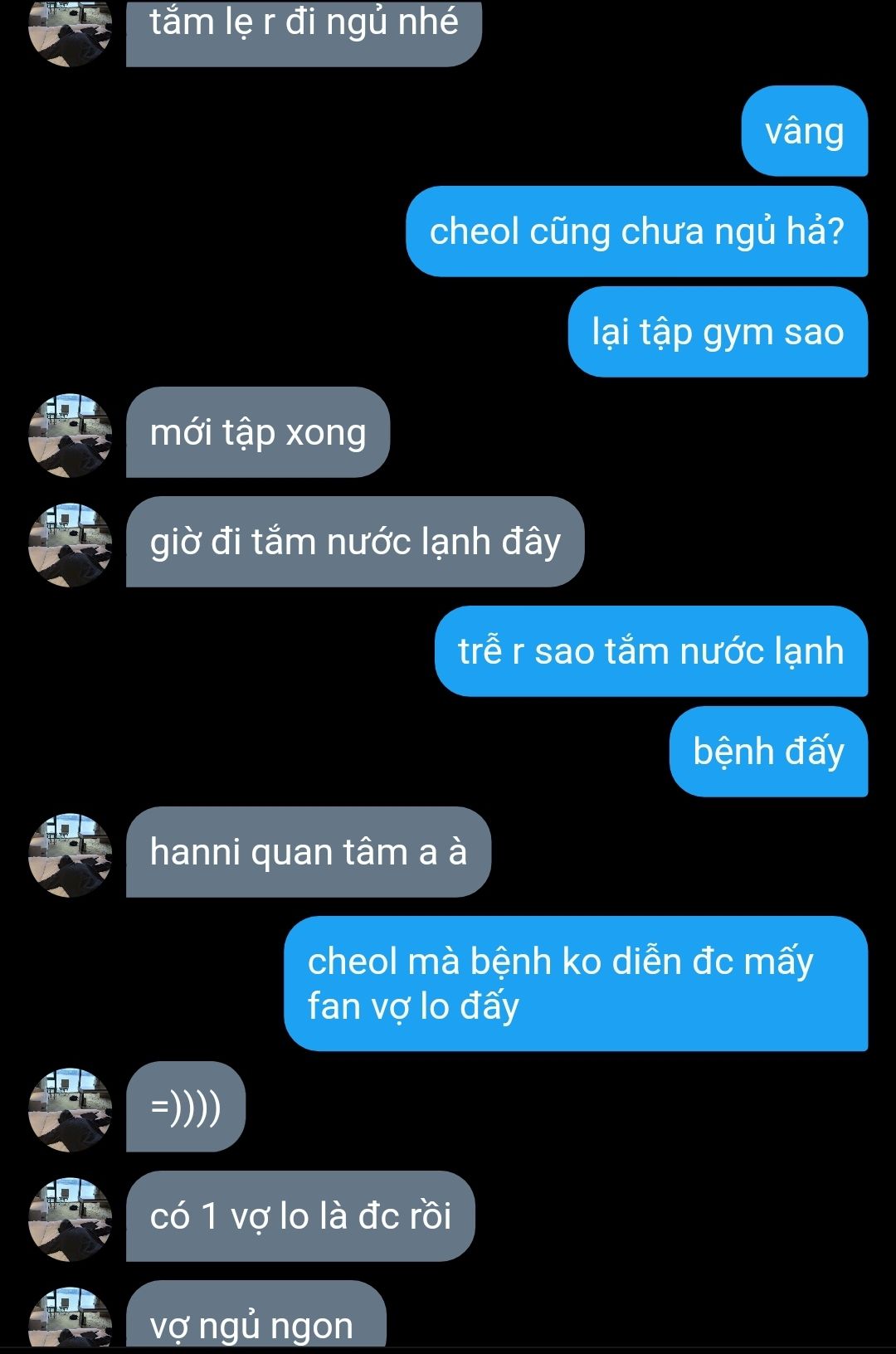This screenshot has width=896, height=1354.
Task: Open profile picture beside "giờ đi tắm nước lạnh đây"
Action: click(x=71, y=544)
